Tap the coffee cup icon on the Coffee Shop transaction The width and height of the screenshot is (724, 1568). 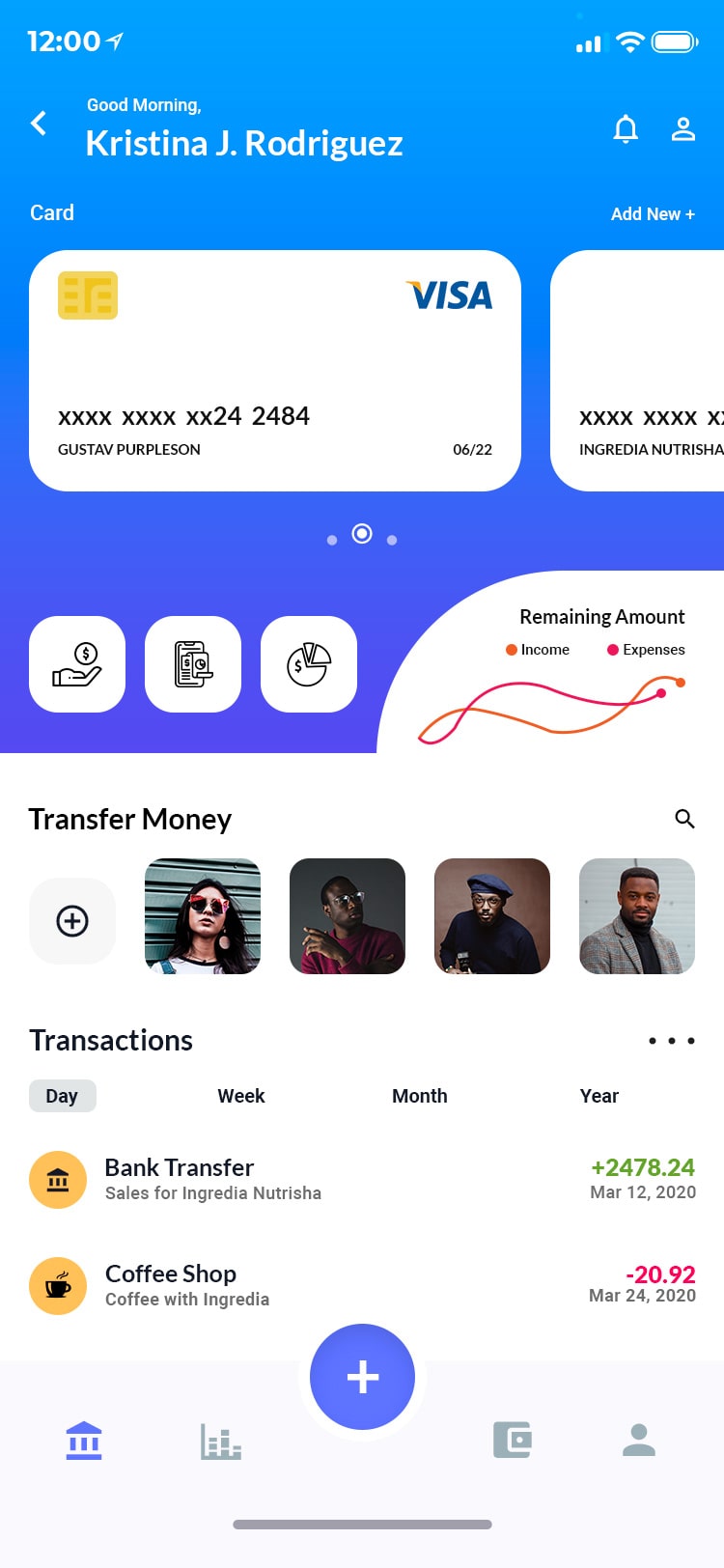[58, 1285]
